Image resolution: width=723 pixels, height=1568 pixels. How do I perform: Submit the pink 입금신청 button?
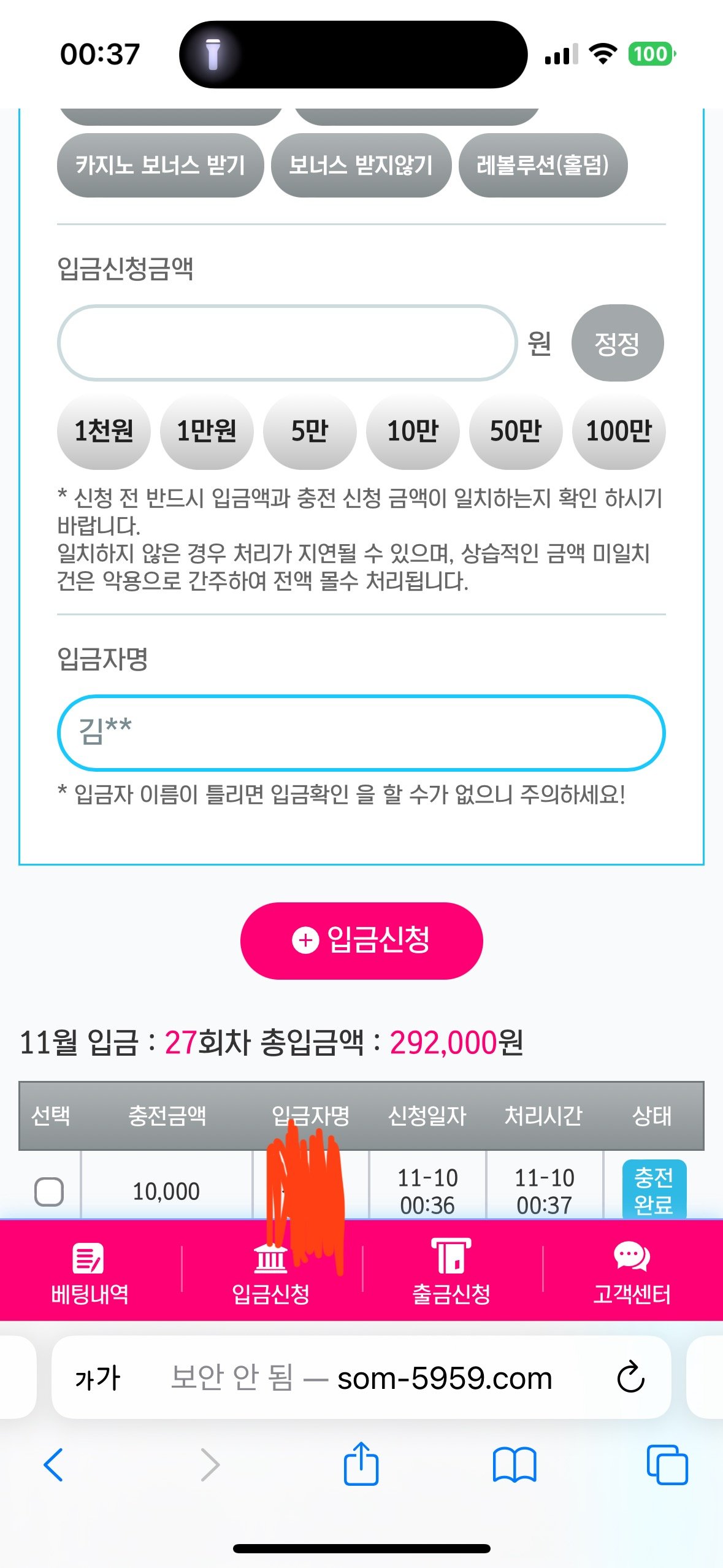tap(361, 940)
